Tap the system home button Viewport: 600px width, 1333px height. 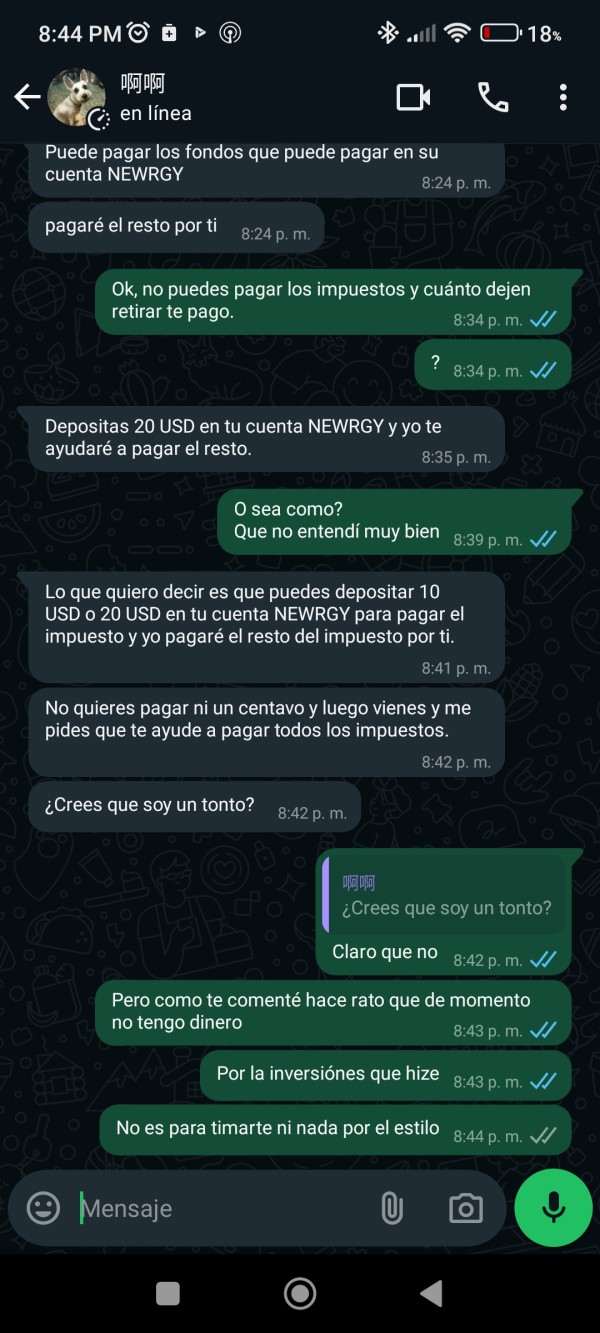click(x=300, y=1293)
